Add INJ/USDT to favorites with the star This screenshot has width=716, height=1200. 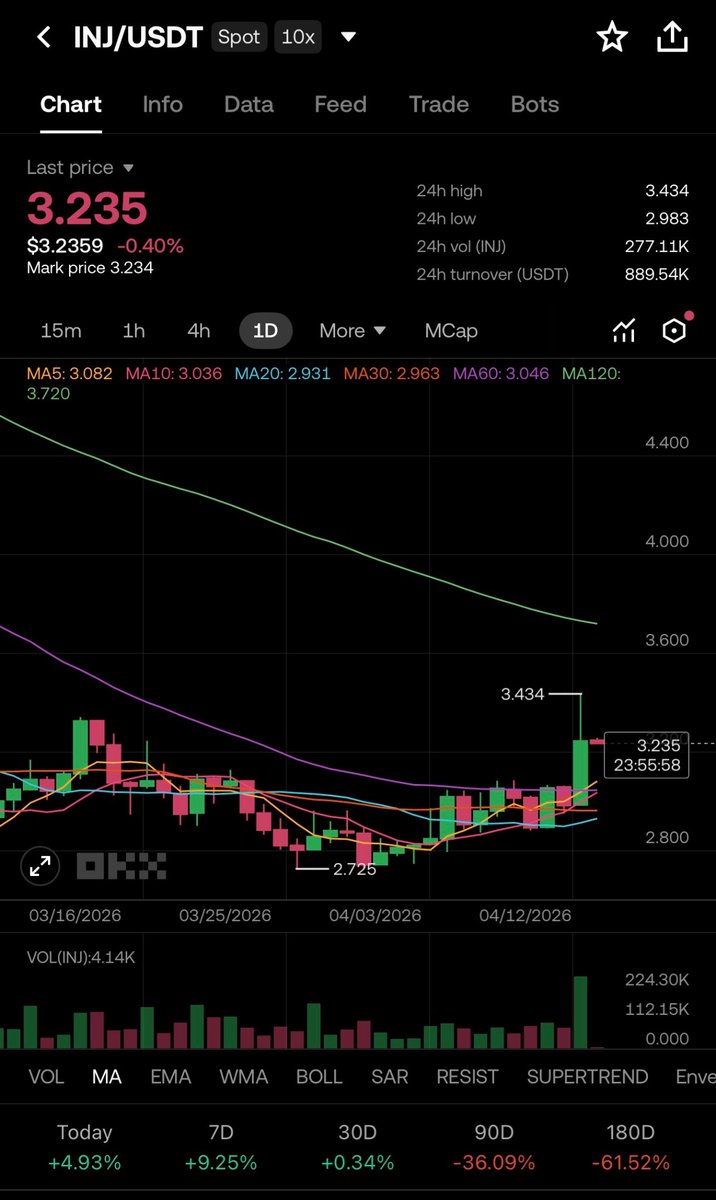click(611, 38)
